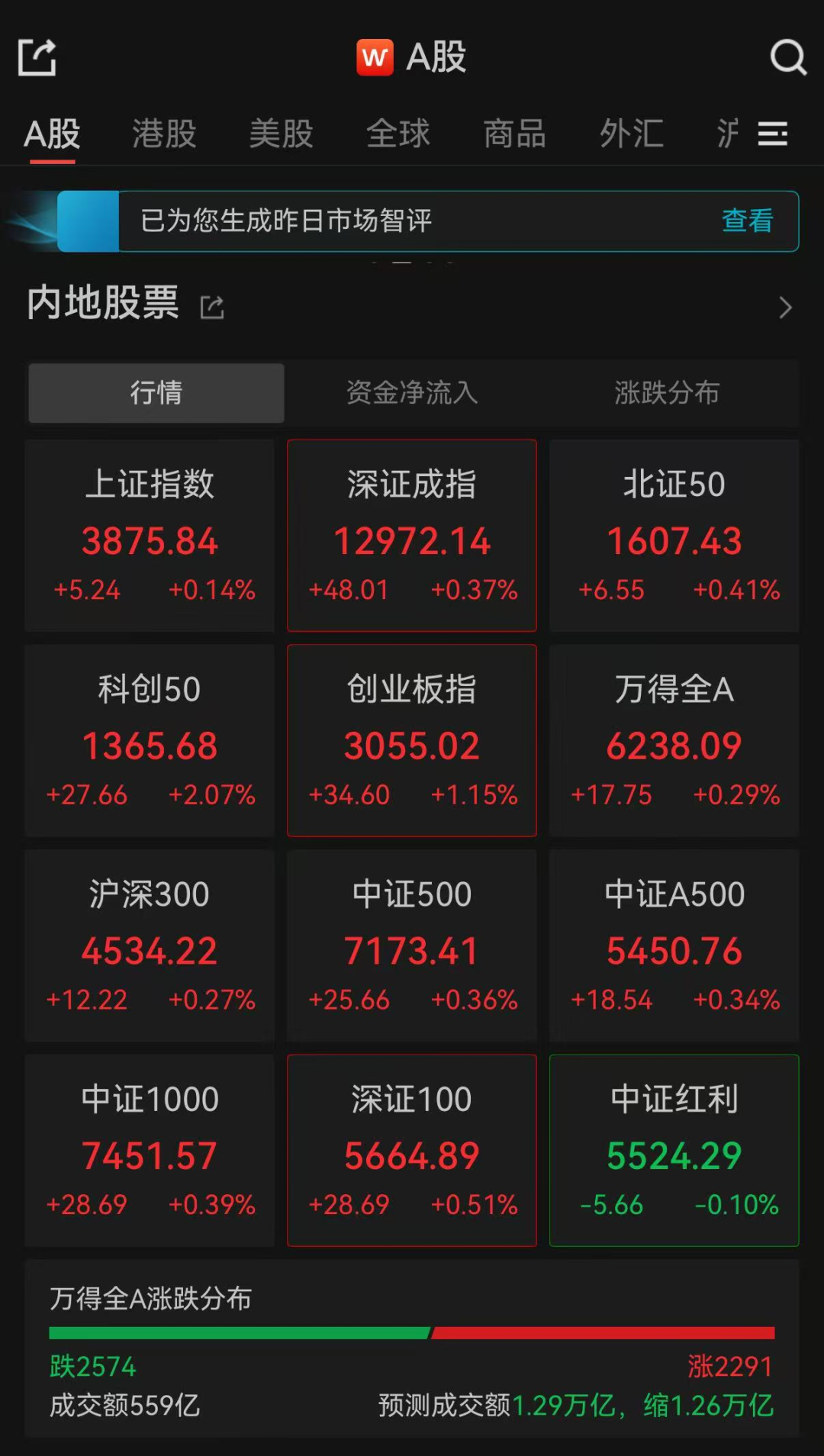Tap 查看 to view market review
Image resolution: width=824 pixels, height=1456 pixels.
click(x=747, y=221)
